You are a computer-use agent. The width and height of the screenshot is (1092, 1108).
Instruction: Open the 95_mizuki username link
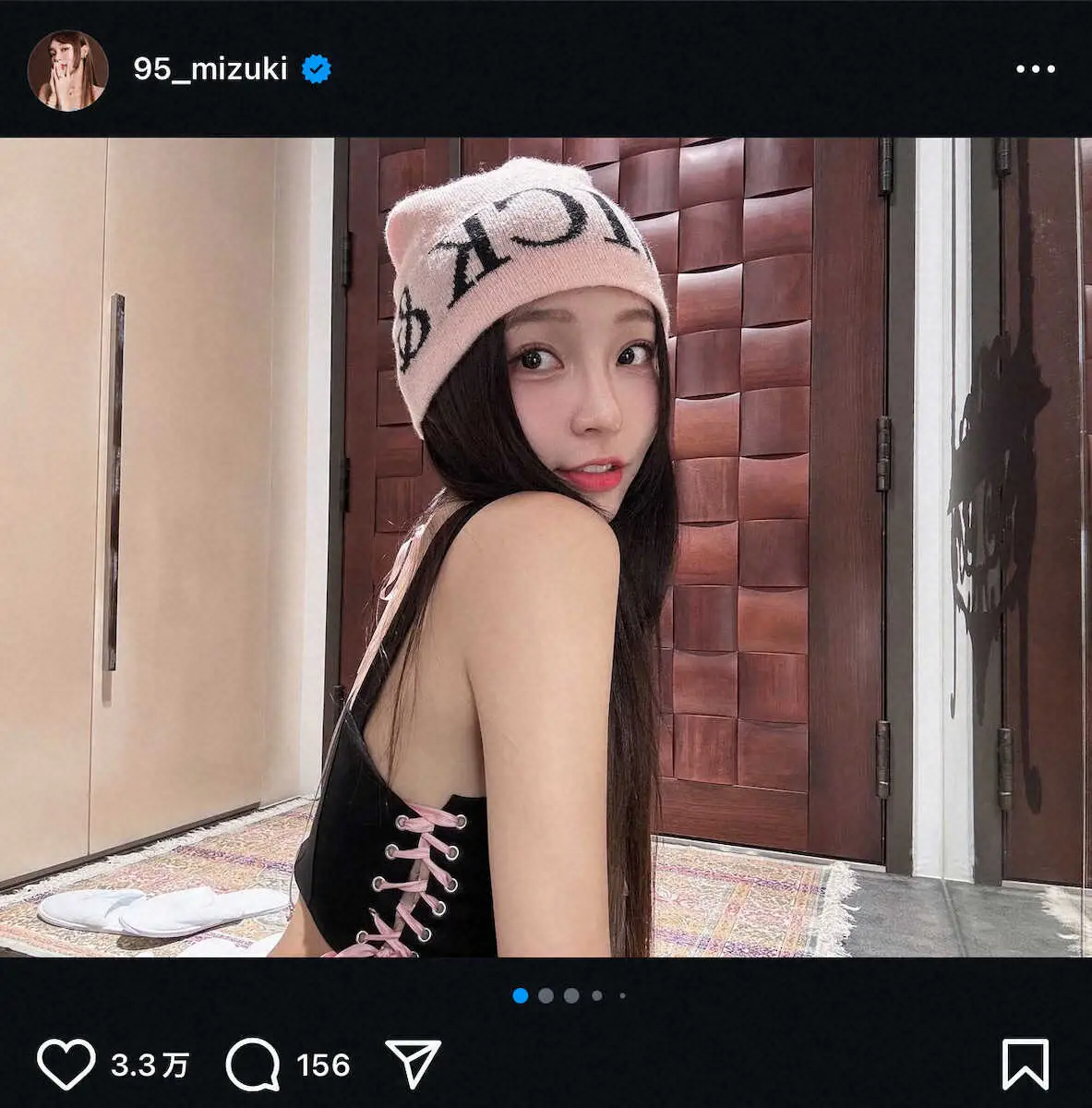tap(210, 69)
